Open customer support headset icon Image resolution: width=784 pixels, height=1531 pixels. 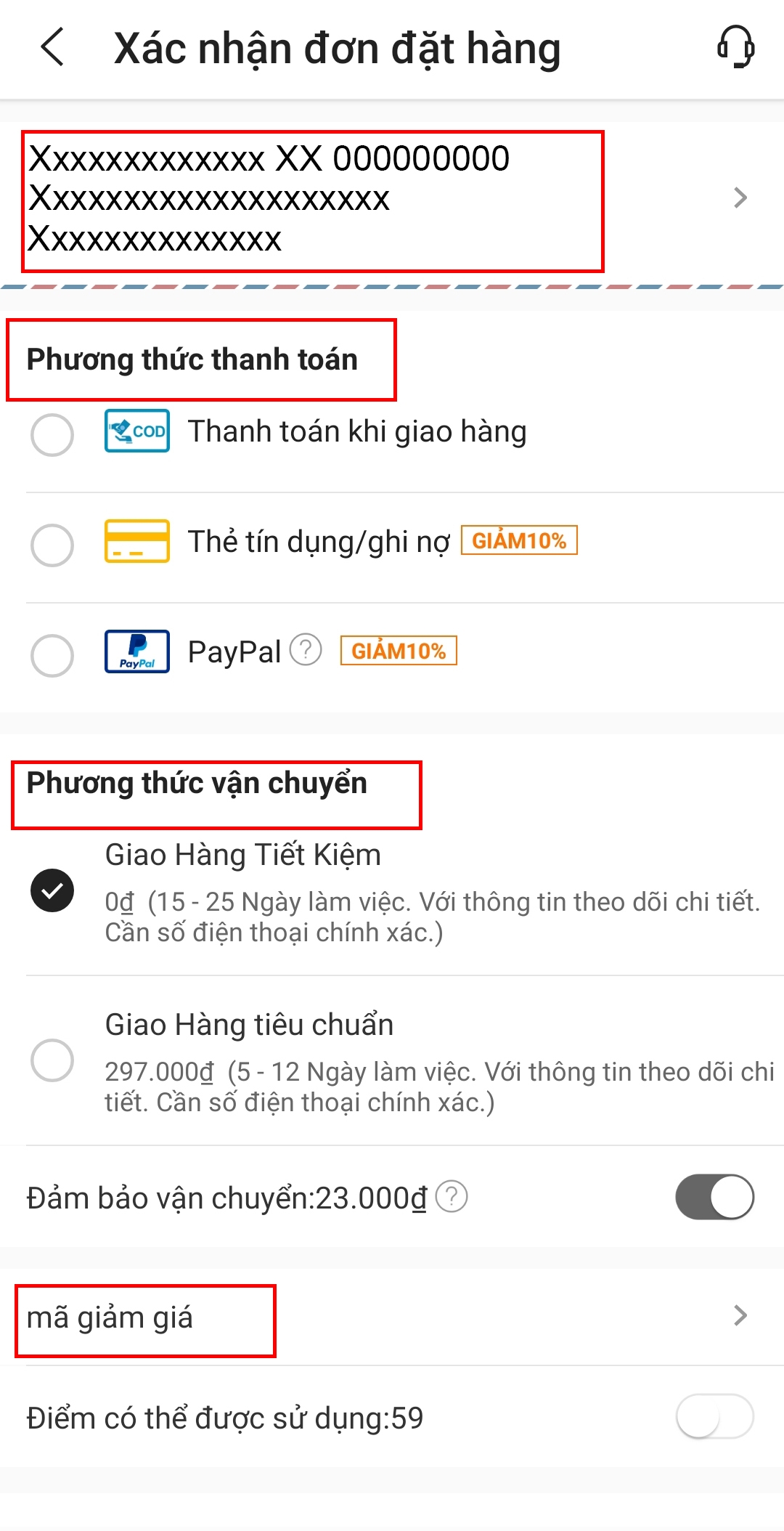pyautogui.click(x=736, y=46)
